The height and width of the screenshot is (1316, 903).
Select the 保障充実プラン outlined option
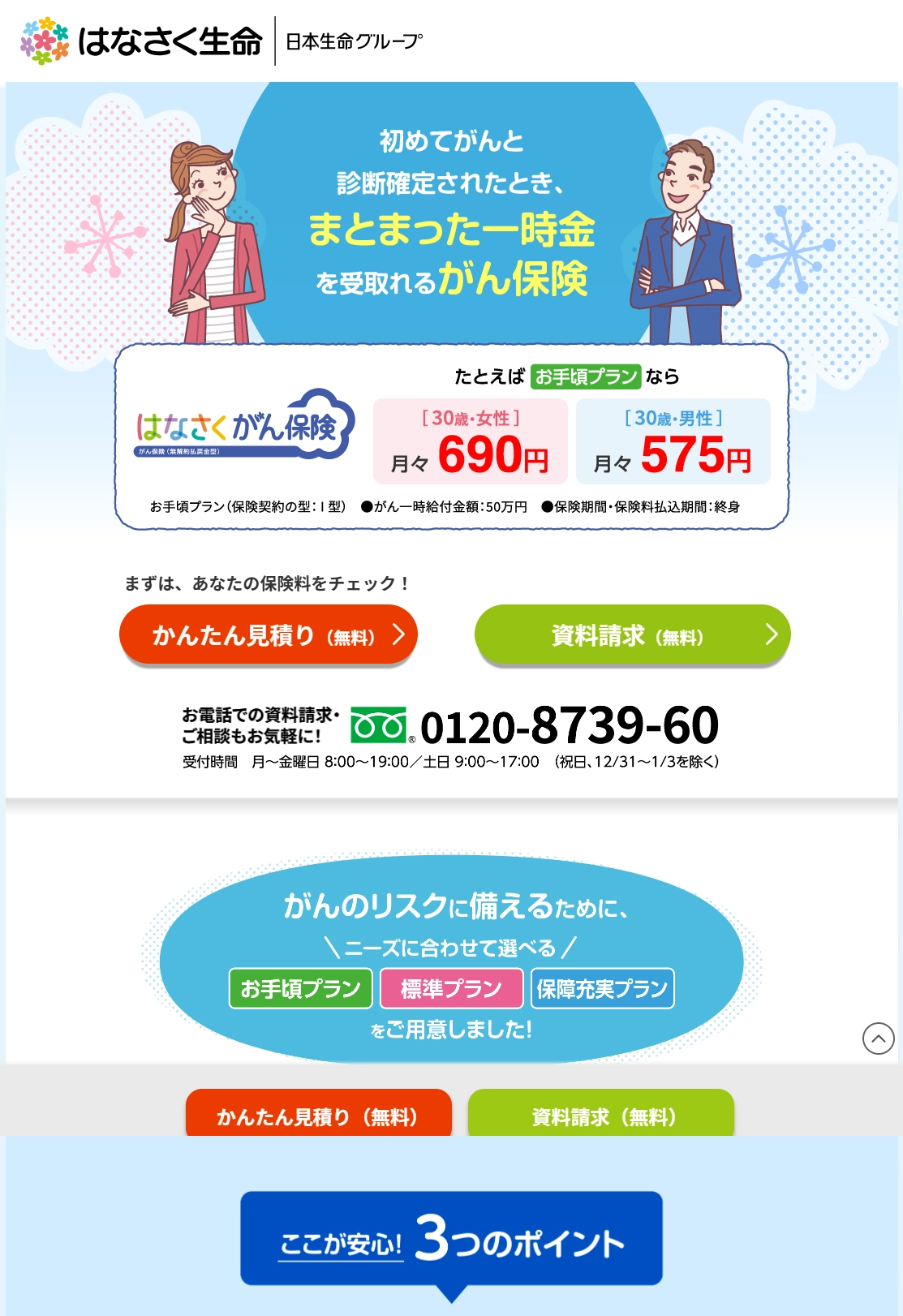coord(602,988)
